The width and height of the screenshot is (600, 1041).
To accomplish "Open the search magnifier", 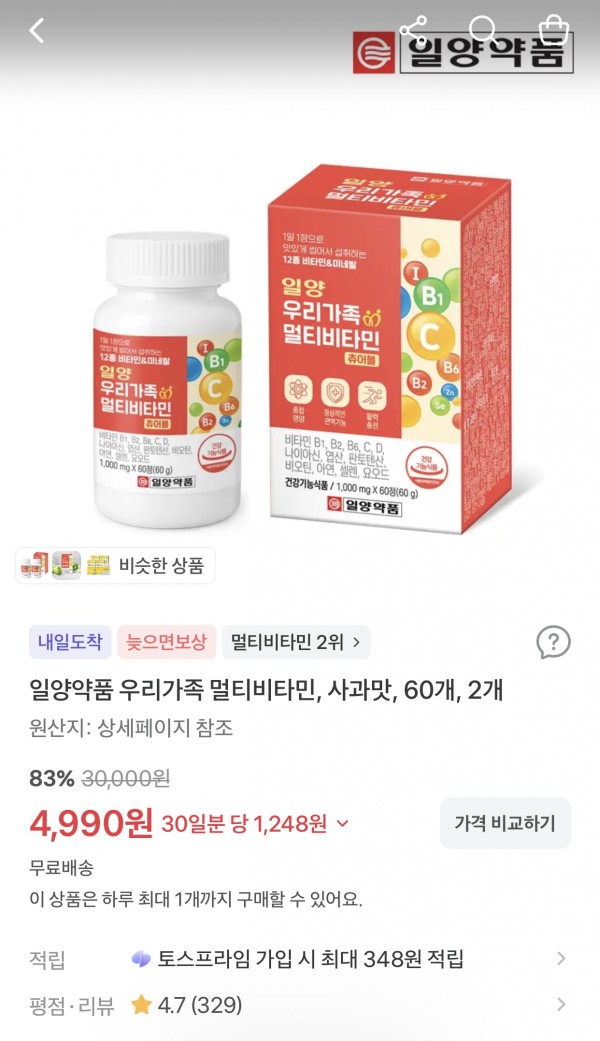I will [x=485, y=29].
